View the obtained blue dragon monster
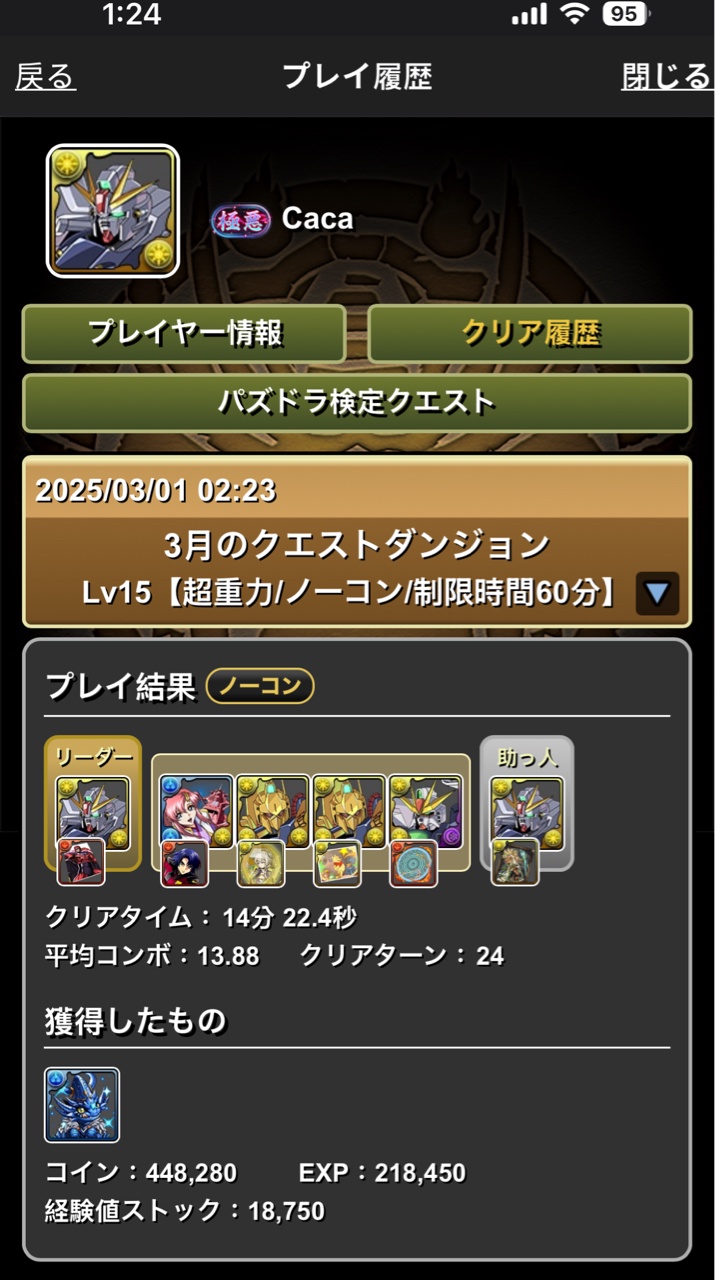This screenshot has height=1280, width=715. (x=82, y=1105)
